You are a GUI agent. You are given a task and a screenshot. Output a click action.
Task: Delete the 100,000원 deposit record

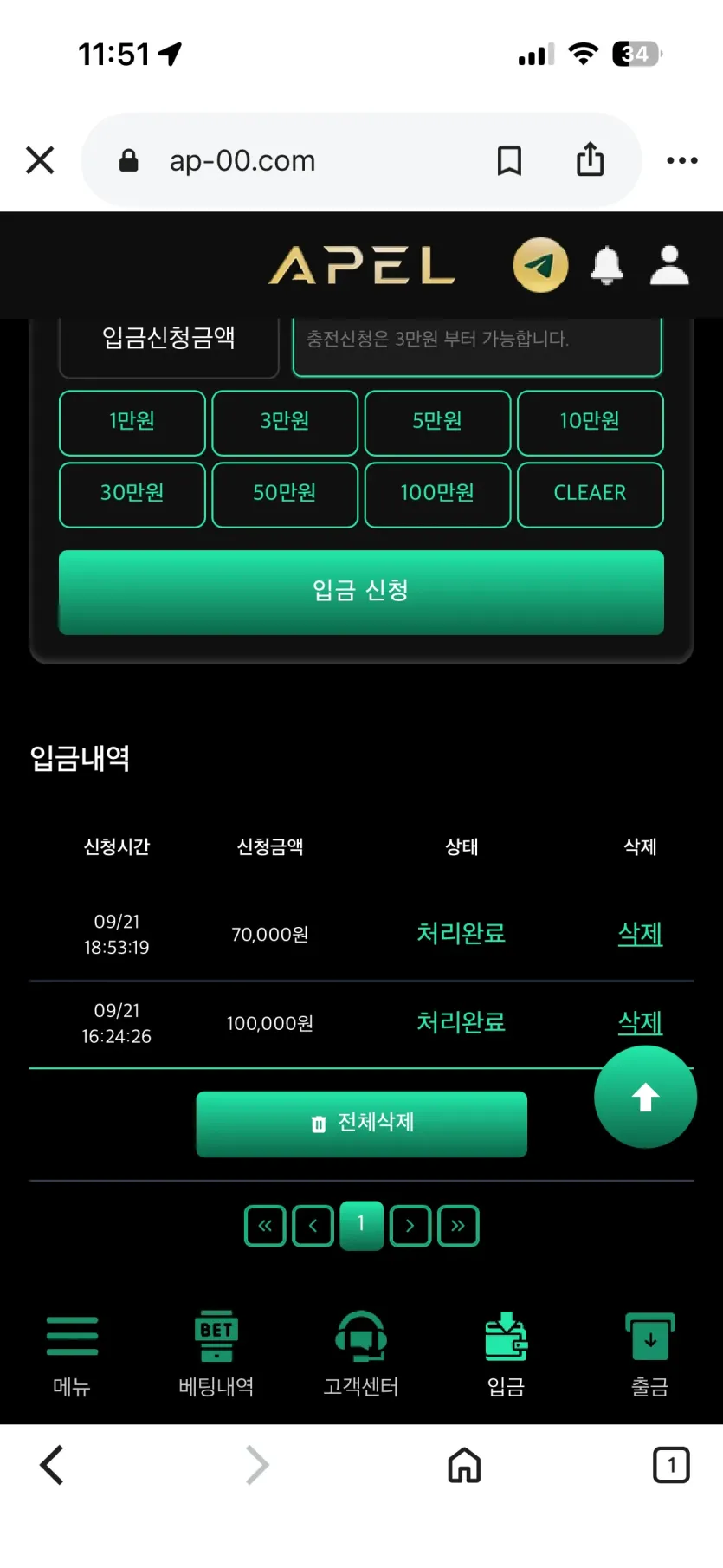[640, 1023]
